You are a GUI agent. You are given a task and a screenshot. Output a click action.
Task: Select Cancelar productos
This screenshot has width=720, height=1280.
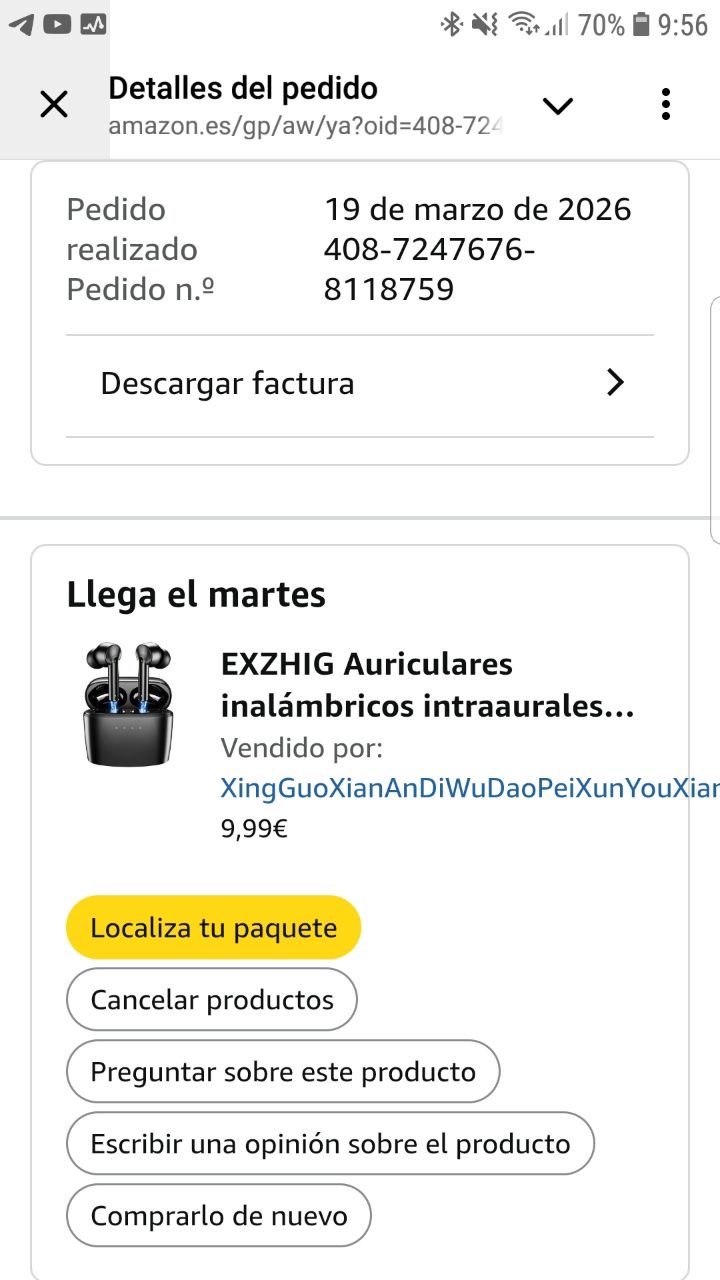click(x=212, y=1000)
